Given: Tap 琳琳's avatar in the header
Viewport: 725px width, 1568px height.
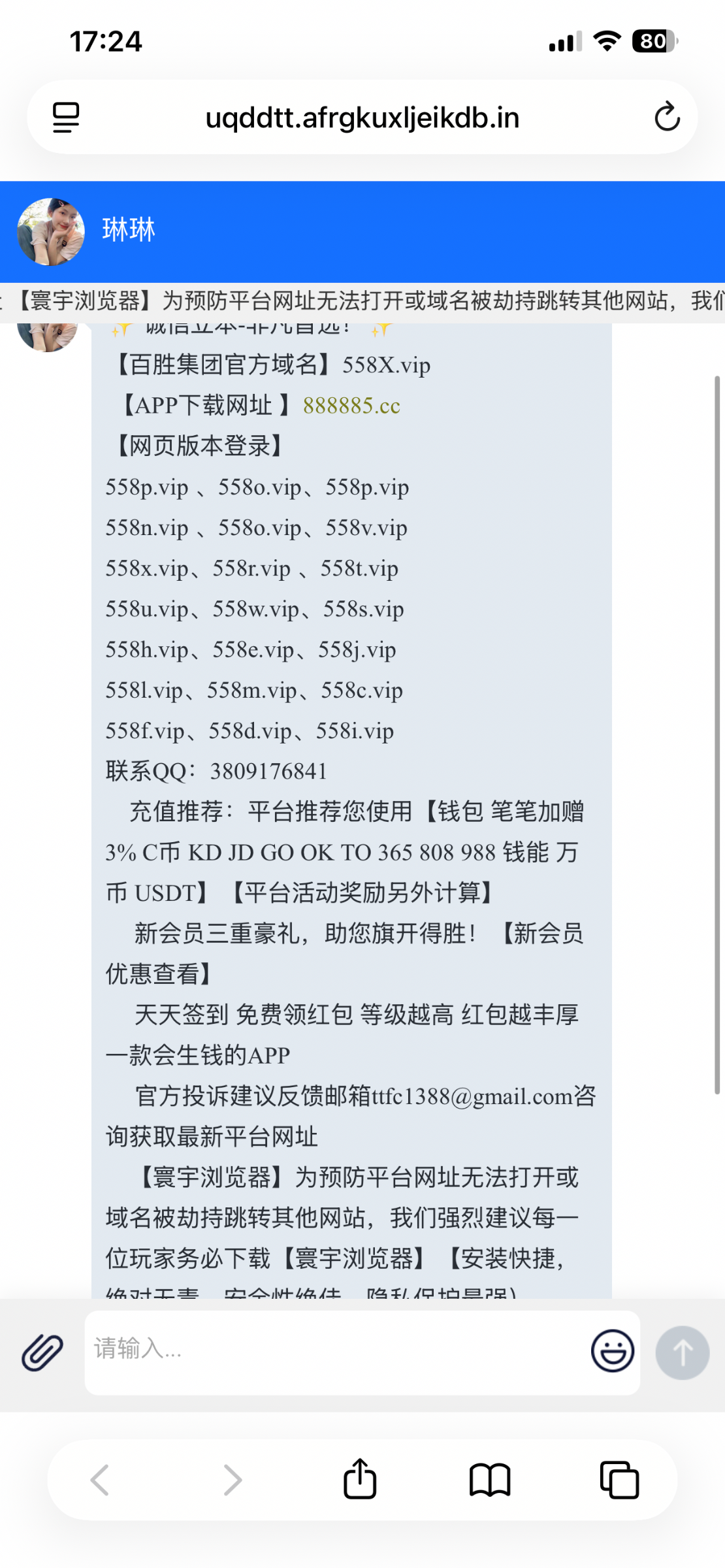Looking at the screenshot, I should 50,231.
